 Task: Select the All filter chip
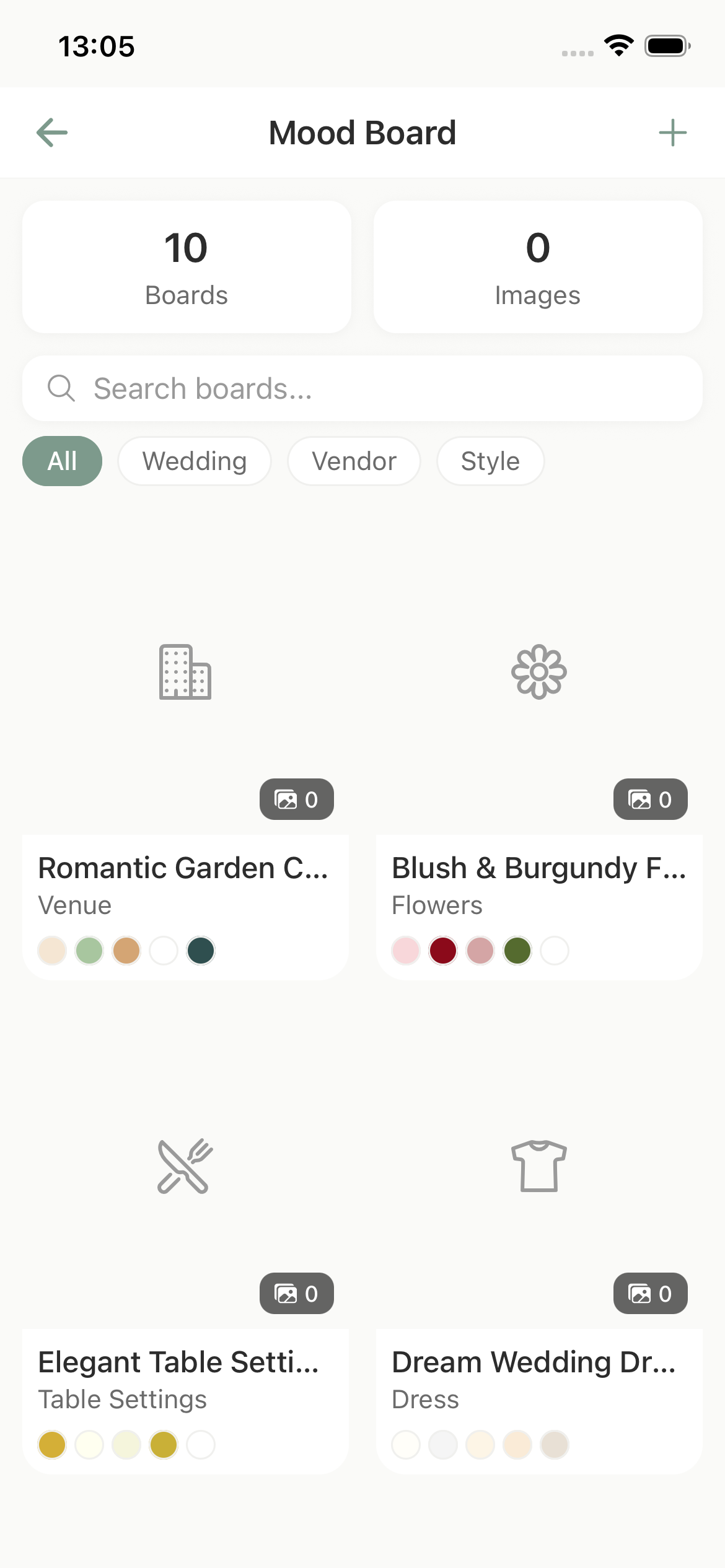(63, 461)
